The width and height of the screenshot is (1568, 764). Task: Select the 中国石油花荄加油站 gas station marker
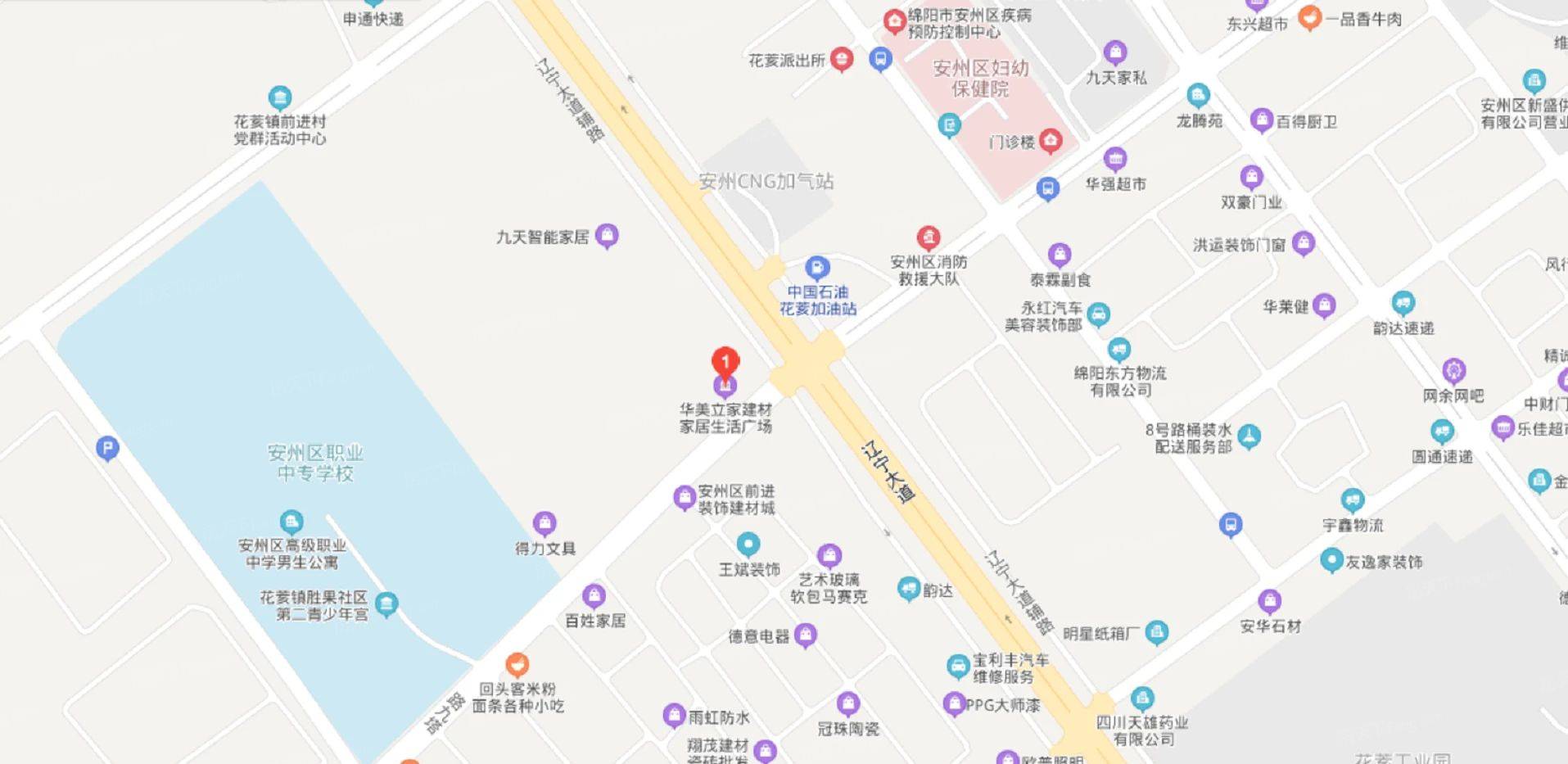coord(816,267)
